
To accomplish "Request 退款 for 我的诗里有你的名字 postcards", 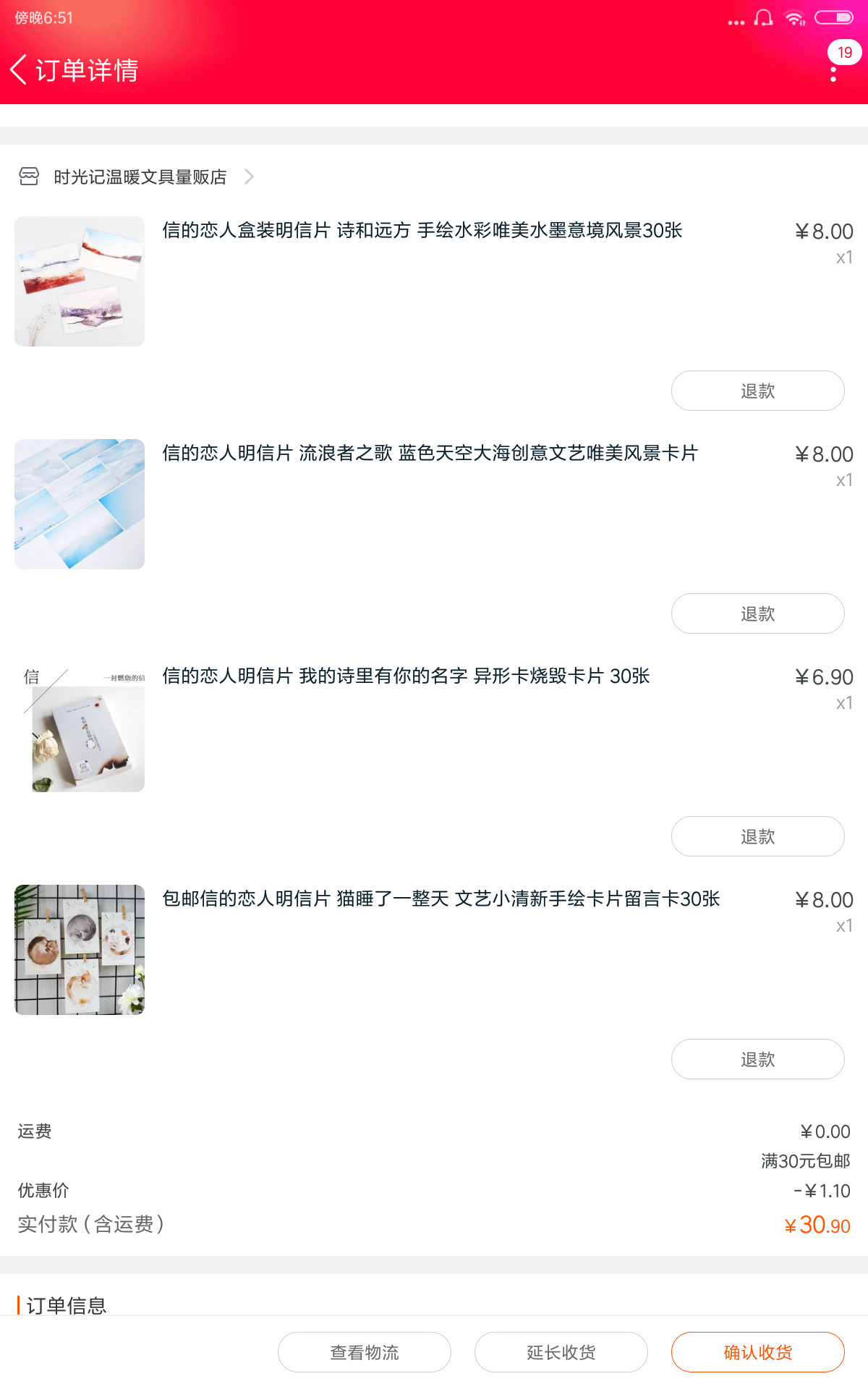I will coord(757,836).
